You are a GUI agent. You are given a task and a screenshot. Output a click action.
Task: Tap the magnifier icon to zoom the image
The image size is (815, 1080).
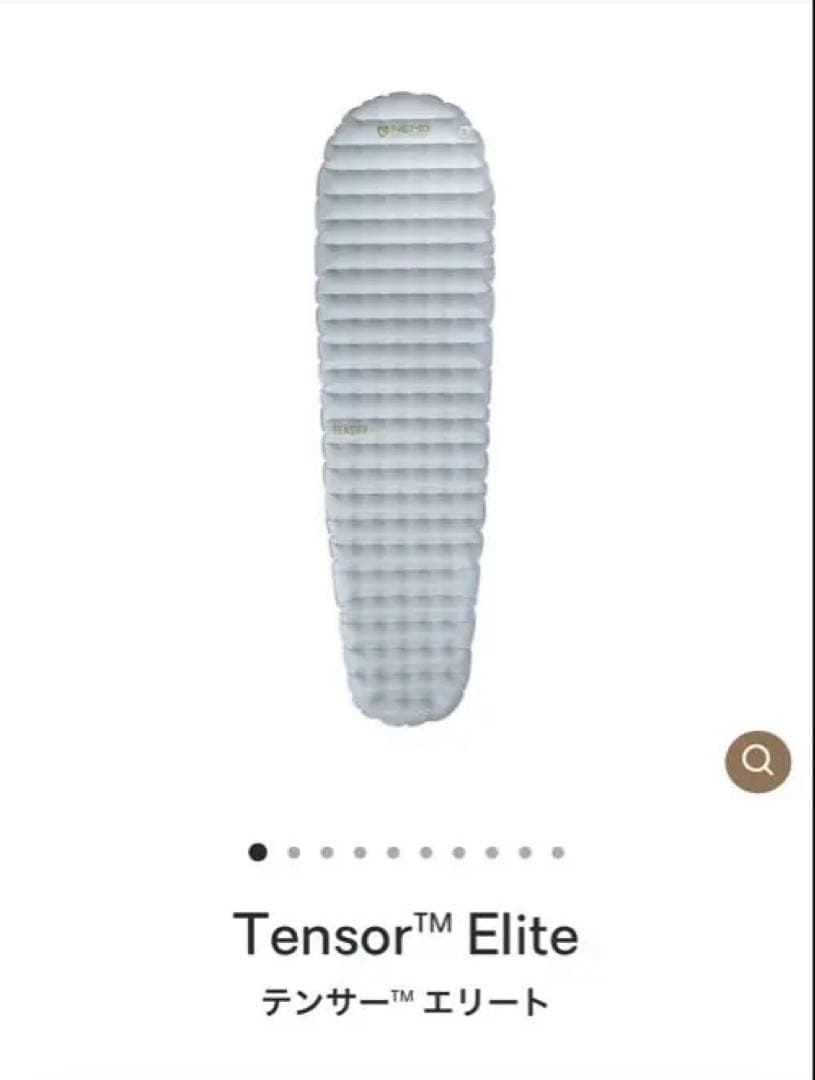click(x=758, y=763)
